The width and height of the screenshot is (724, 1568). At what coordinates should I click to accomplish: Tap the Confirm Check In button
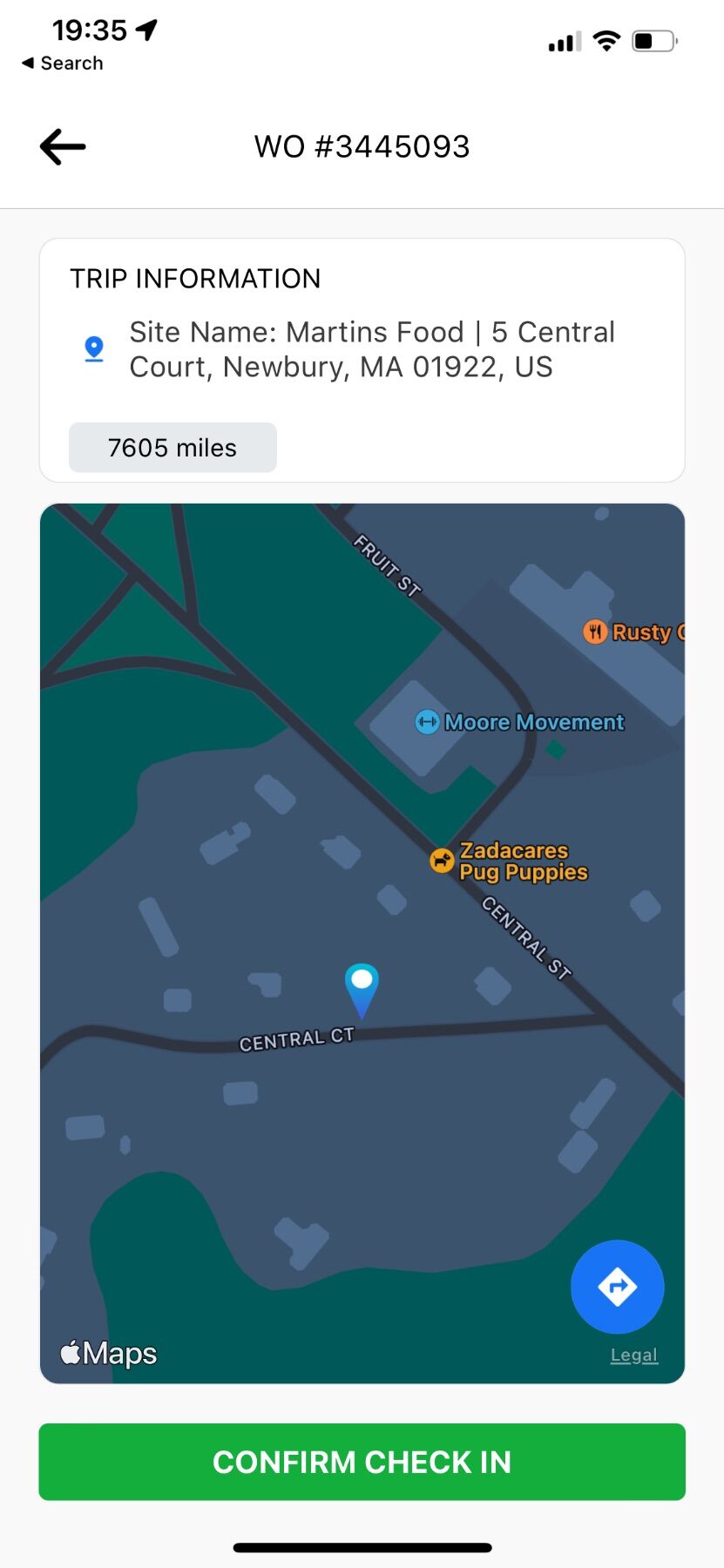362,1462
